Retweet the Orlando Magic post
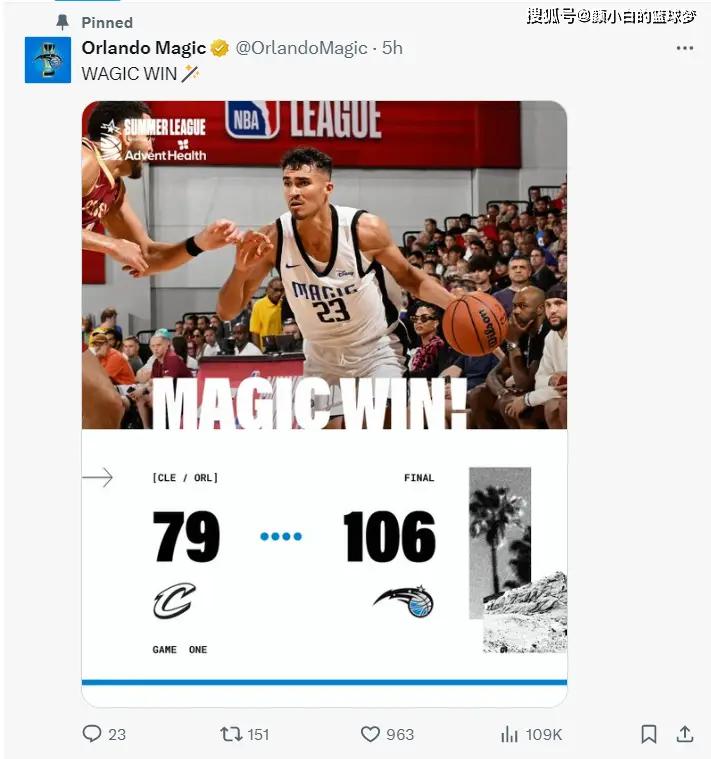Viewport: 711px width, 759px height. [231, 734]
